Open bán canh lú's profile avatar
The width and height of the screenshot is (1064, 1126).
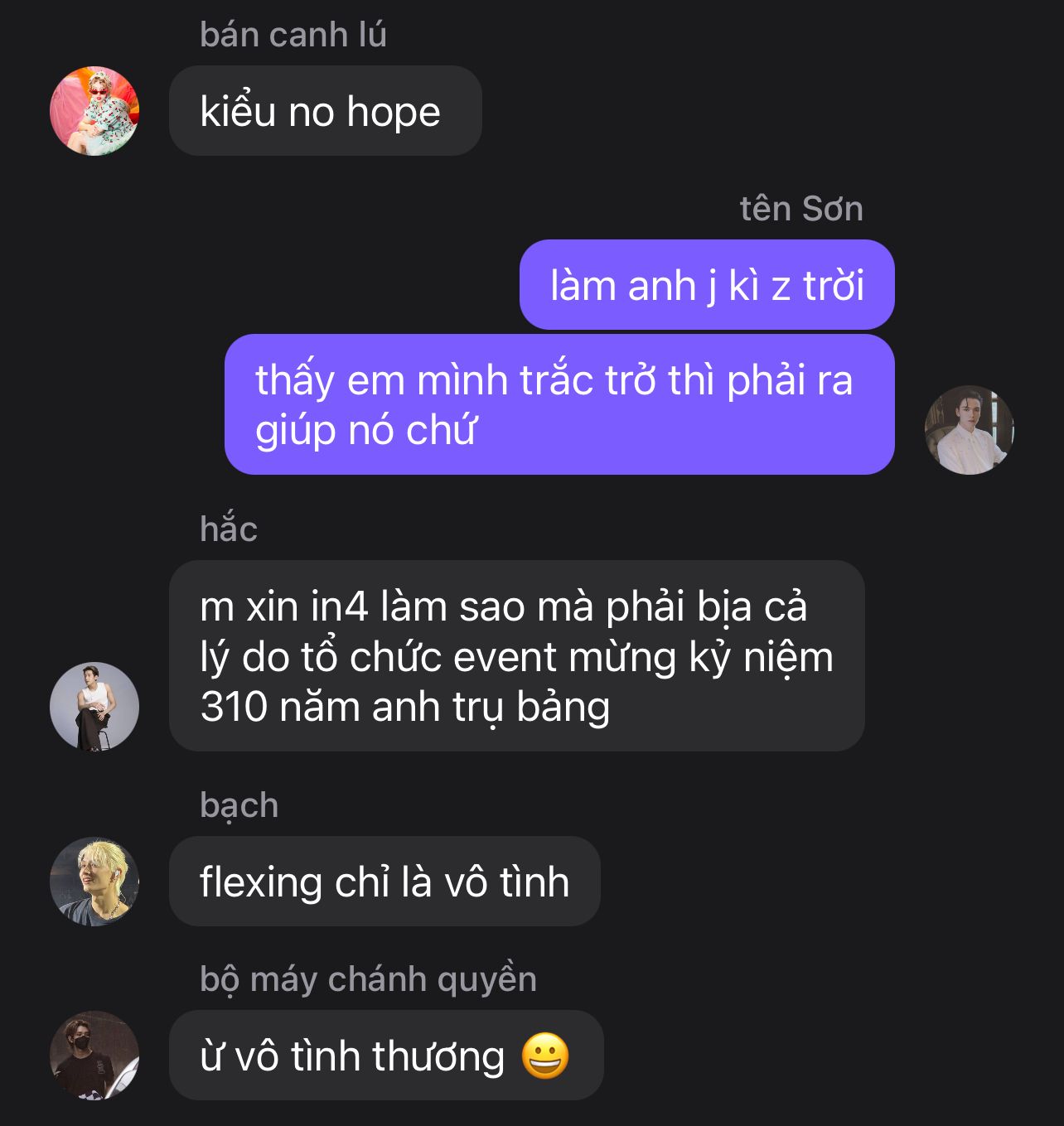(x=94, y=111)
